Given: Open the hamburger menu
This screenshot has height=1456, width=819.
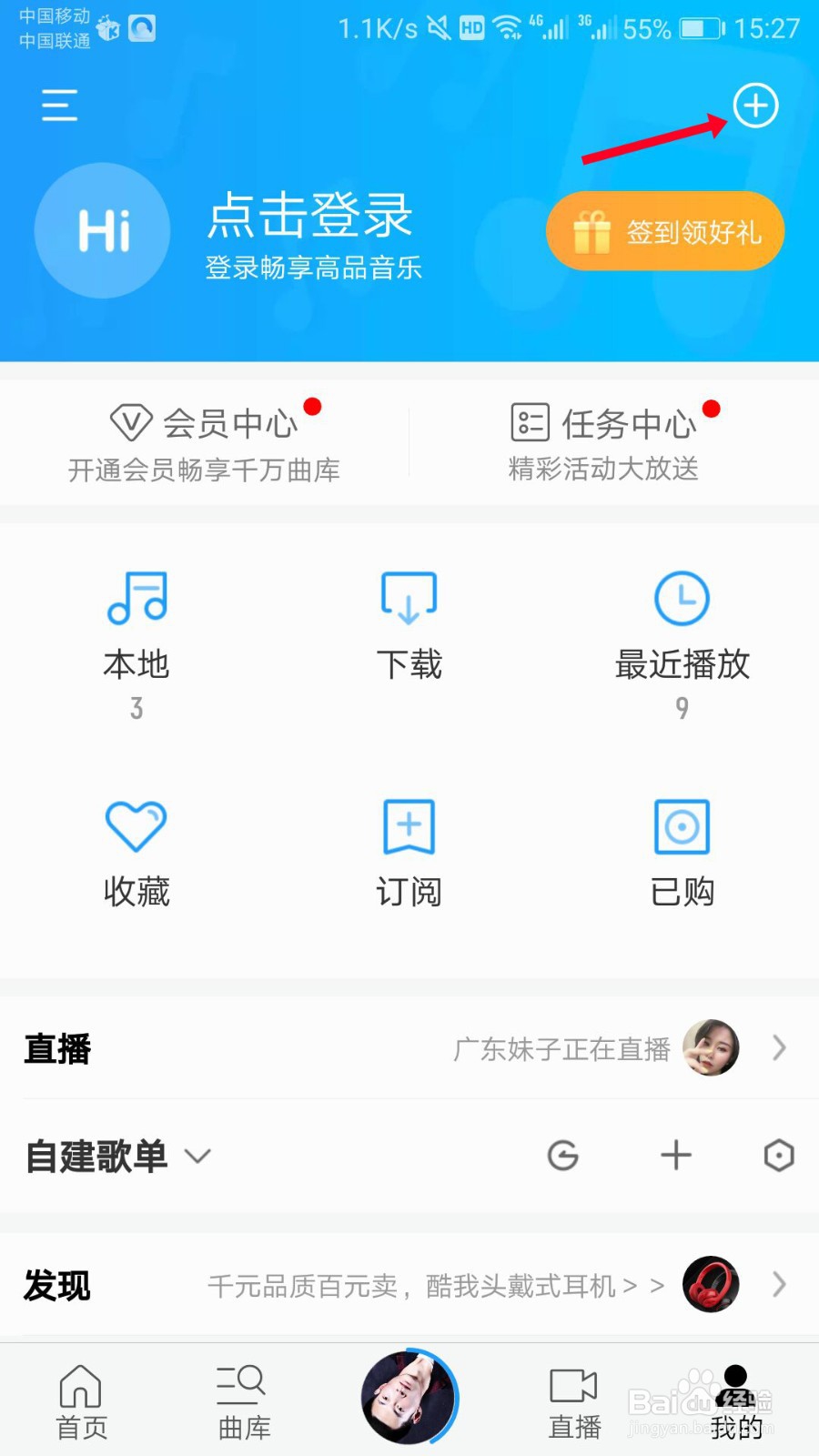Looking at the screenshot, I should (59, 106).
